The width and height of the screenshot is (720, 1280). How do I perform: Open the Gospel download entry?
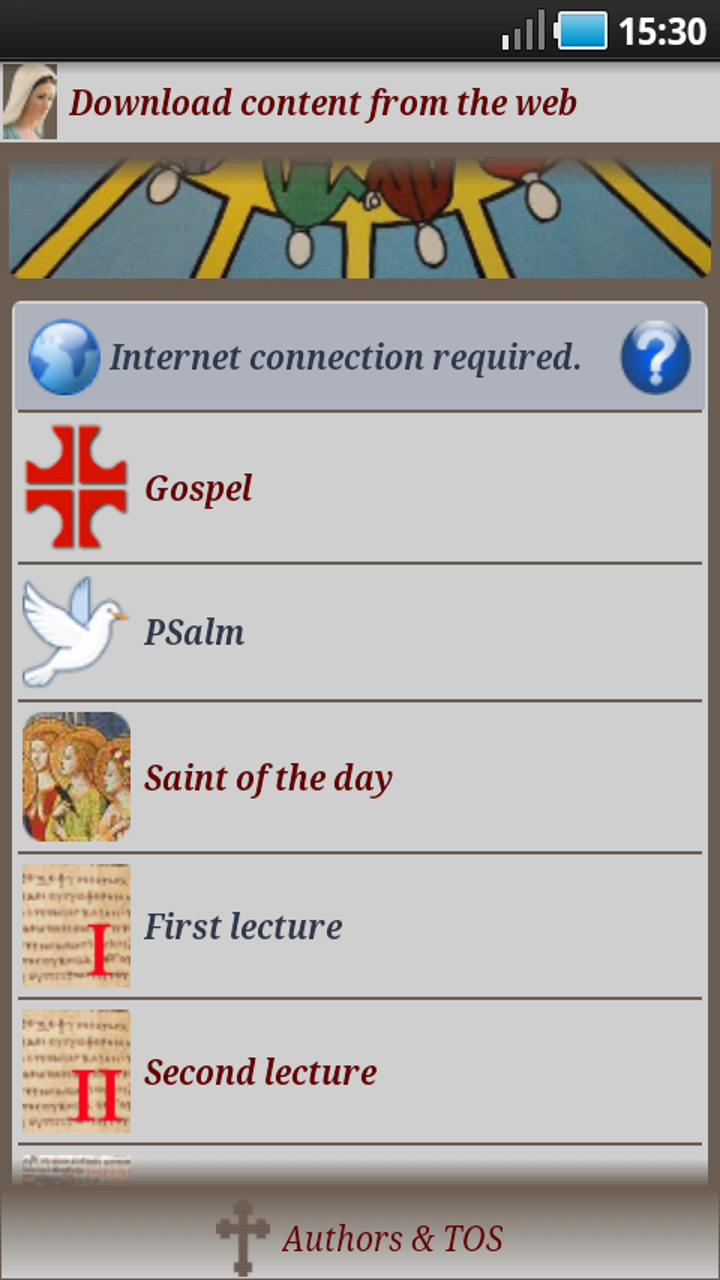tap(360, 487)
